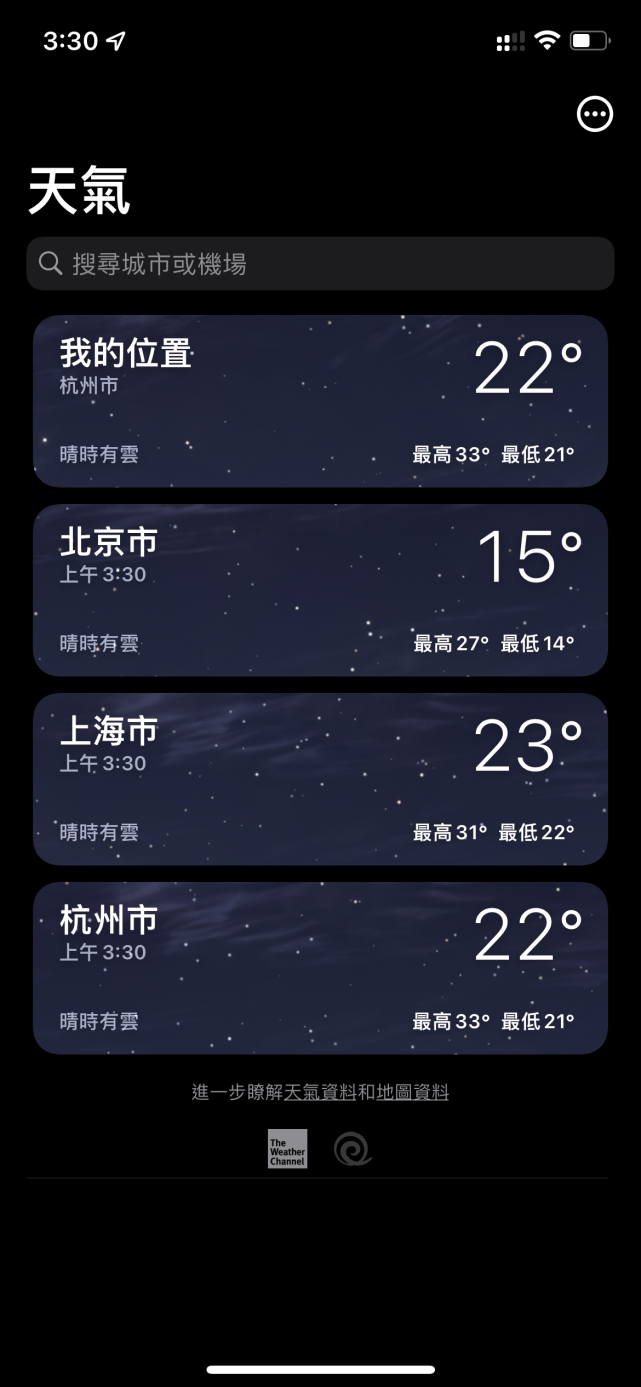Open the 天氣資料 link
Image resolution: width=641 pixels, height=1387 pixels.
coord(320,1092)
